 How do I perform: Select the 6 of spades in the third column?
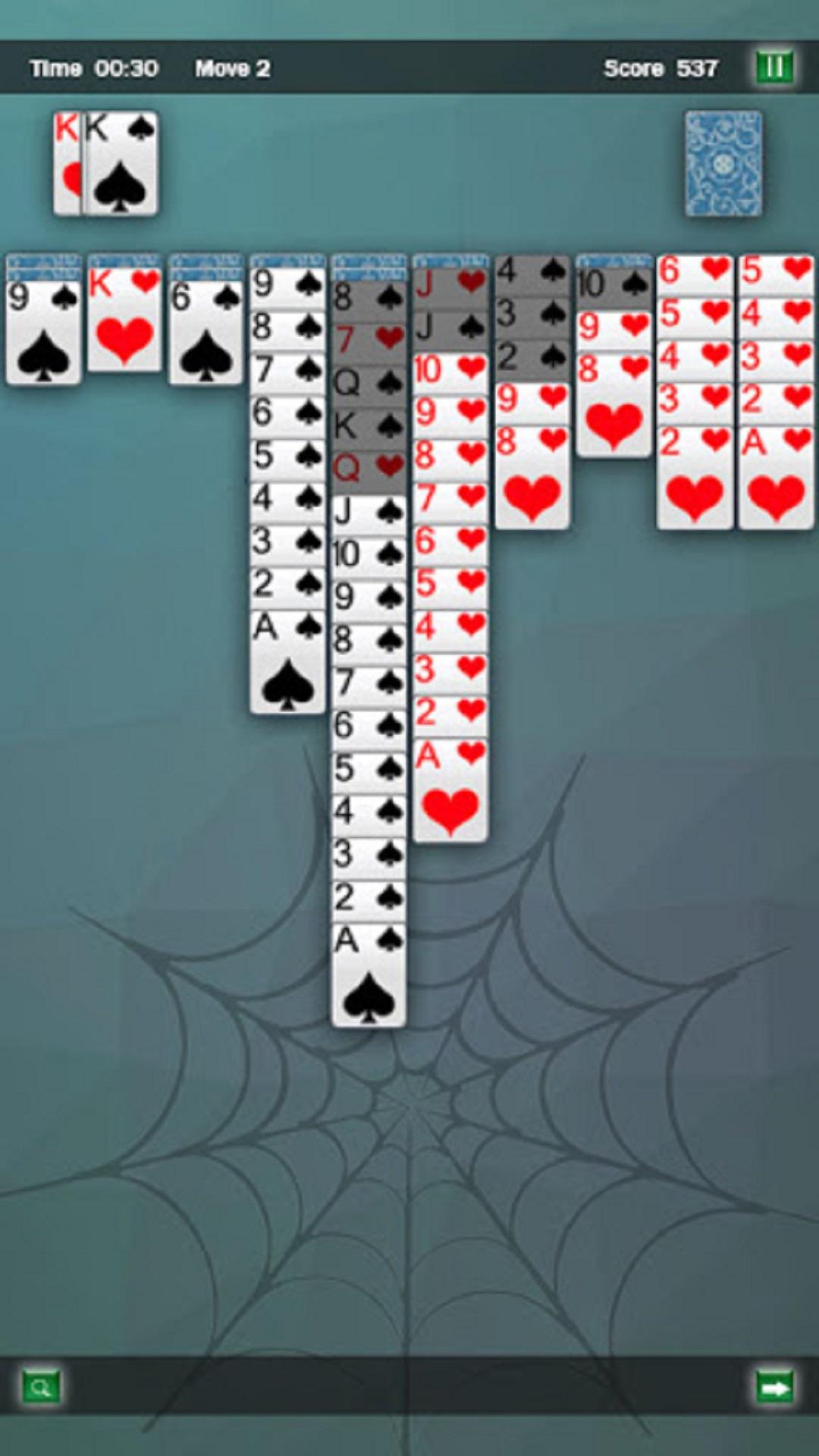[x=206, y=332]
